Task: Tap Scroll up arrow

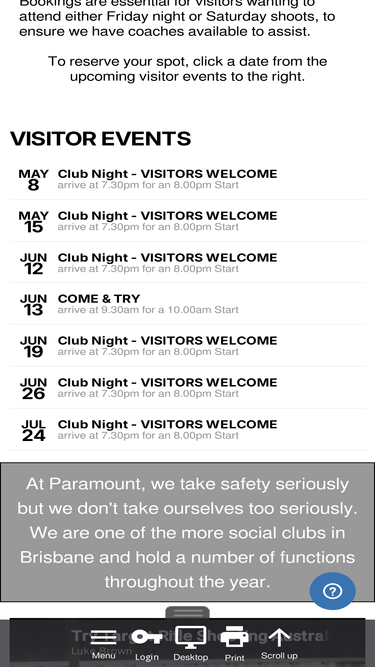Action: pyautogui.click(x=279, y=643)
